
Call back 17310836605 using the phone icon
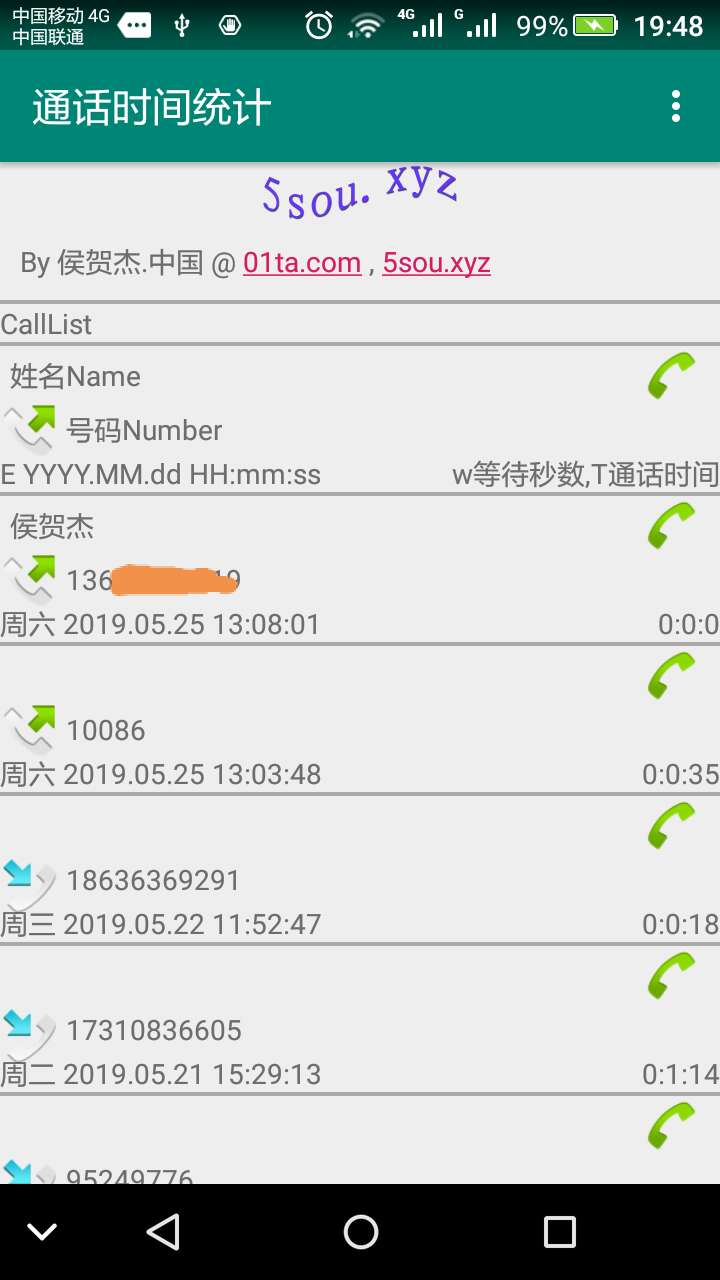click(671, 976)
